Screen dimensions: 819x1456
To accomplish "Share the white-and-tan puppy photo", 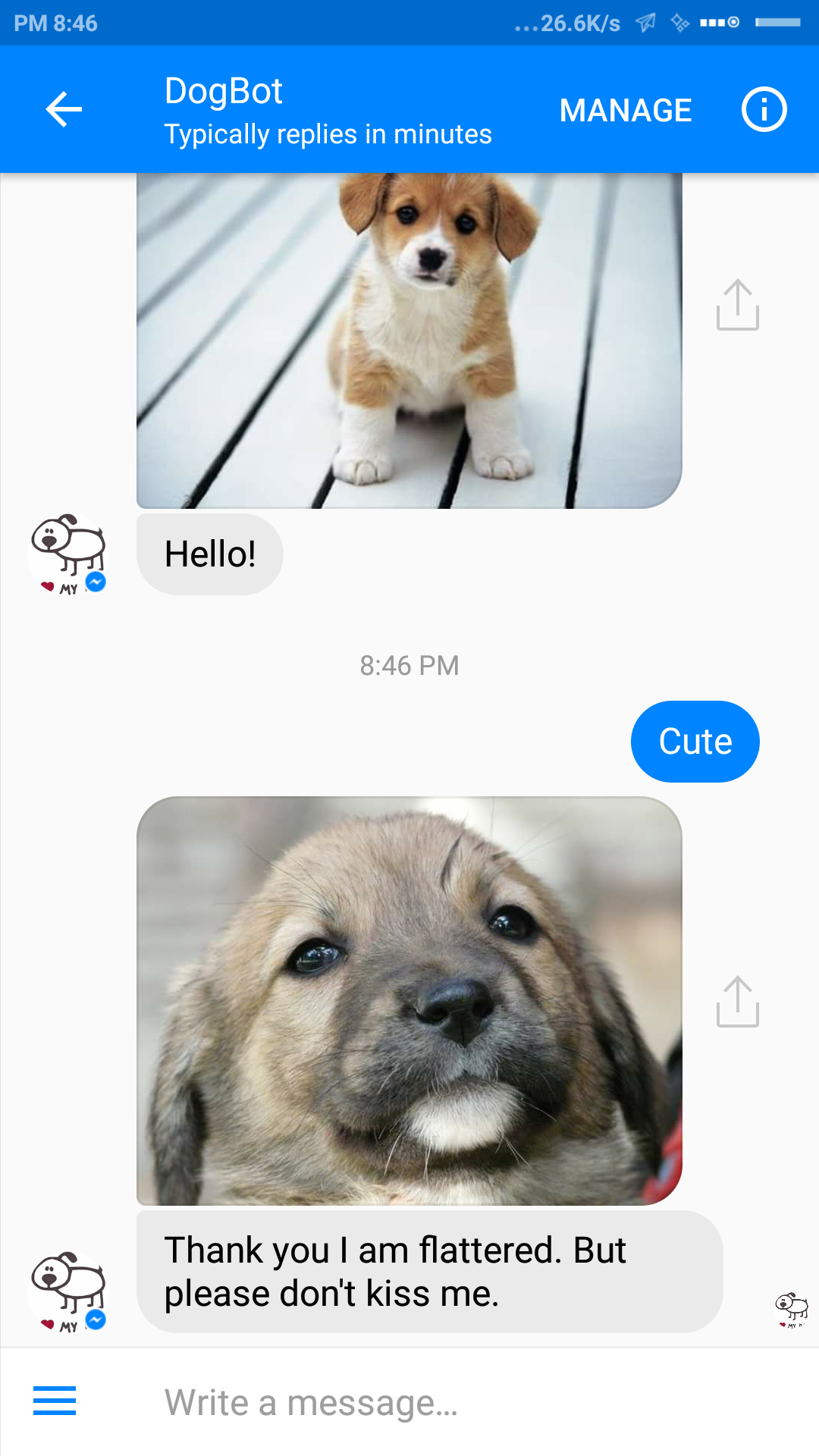I will [x=738, y=305].
